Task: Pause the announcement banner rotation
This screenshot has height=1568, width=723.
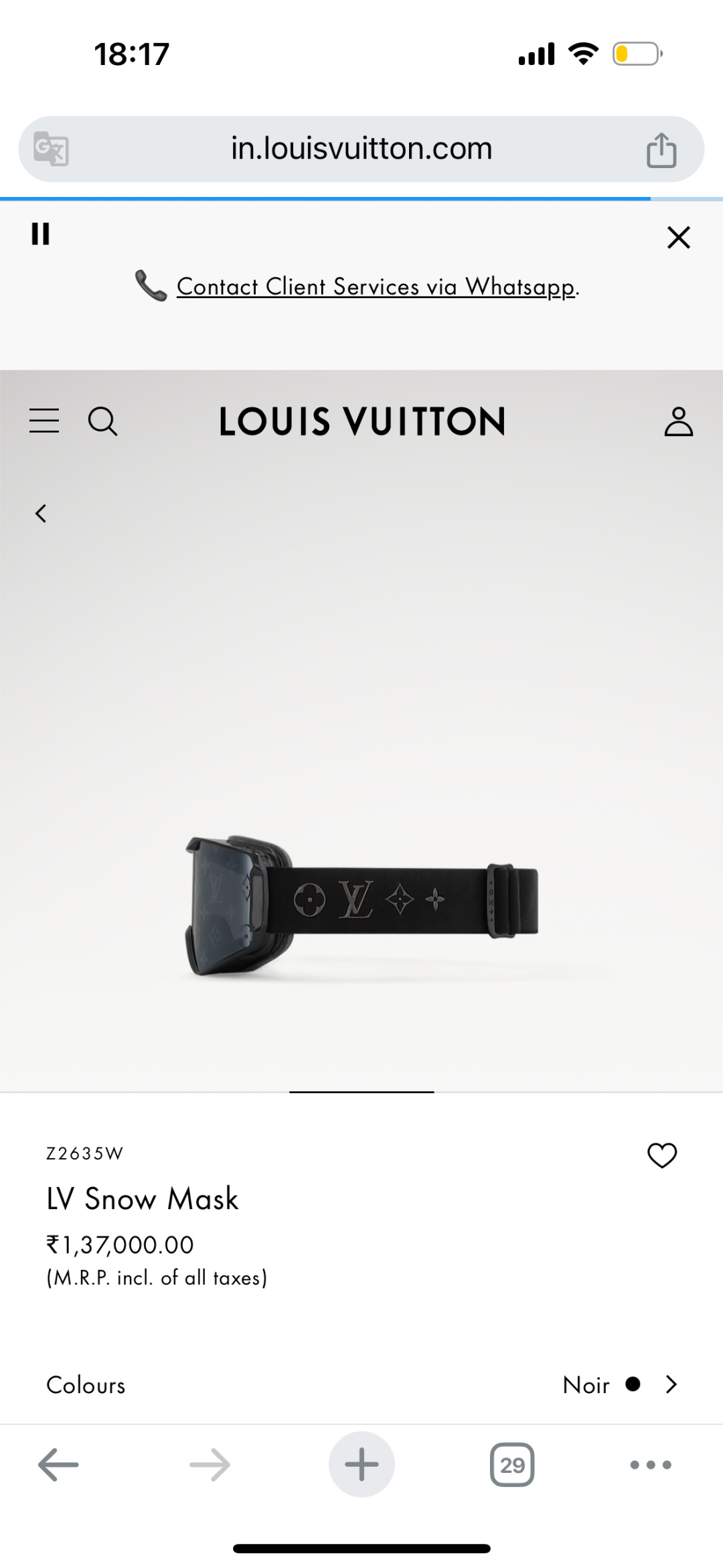Action: [x=41, y=234]
